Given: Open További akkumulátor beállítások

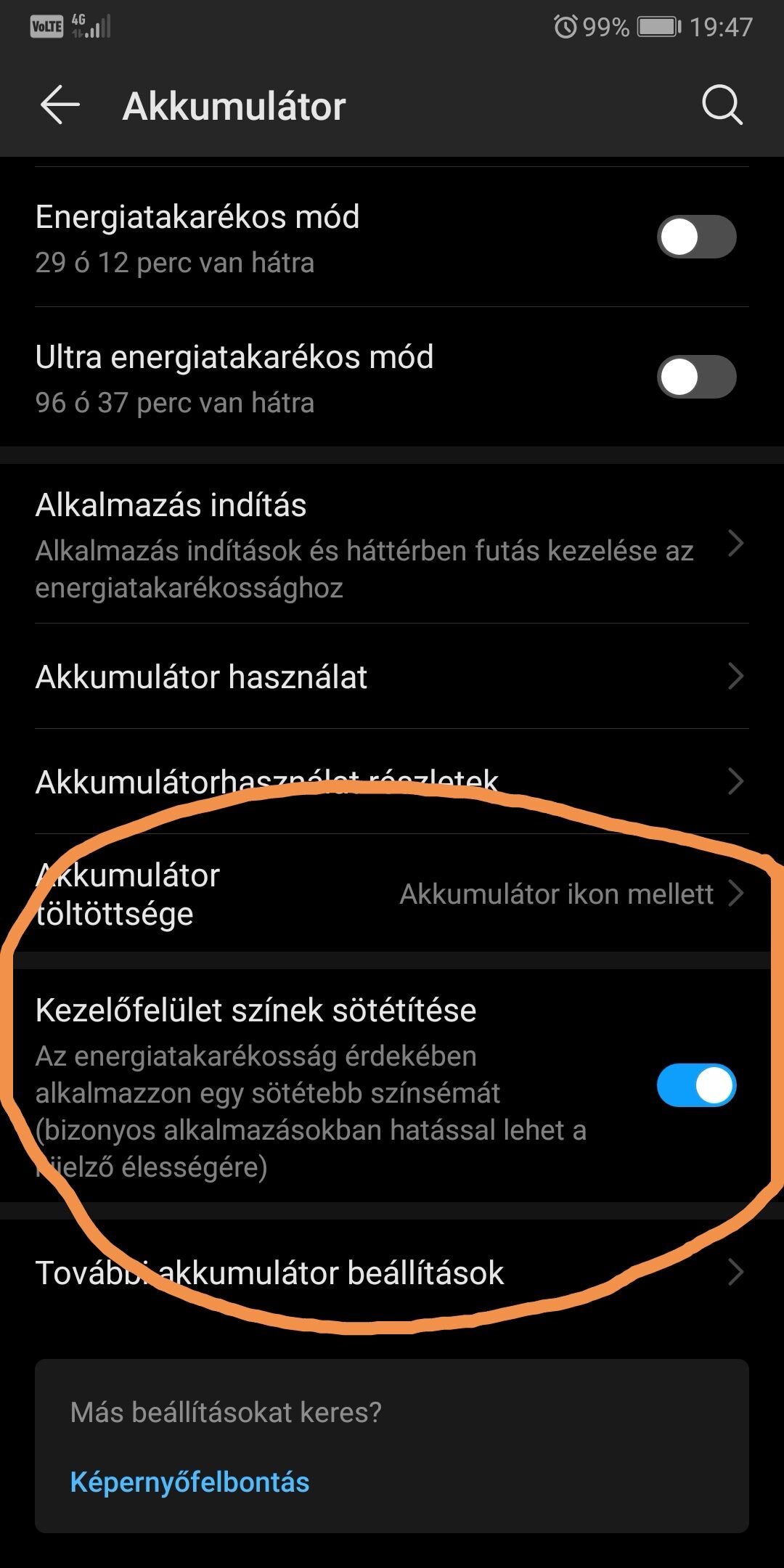Looking at the screenshot, I should 392,1273.
